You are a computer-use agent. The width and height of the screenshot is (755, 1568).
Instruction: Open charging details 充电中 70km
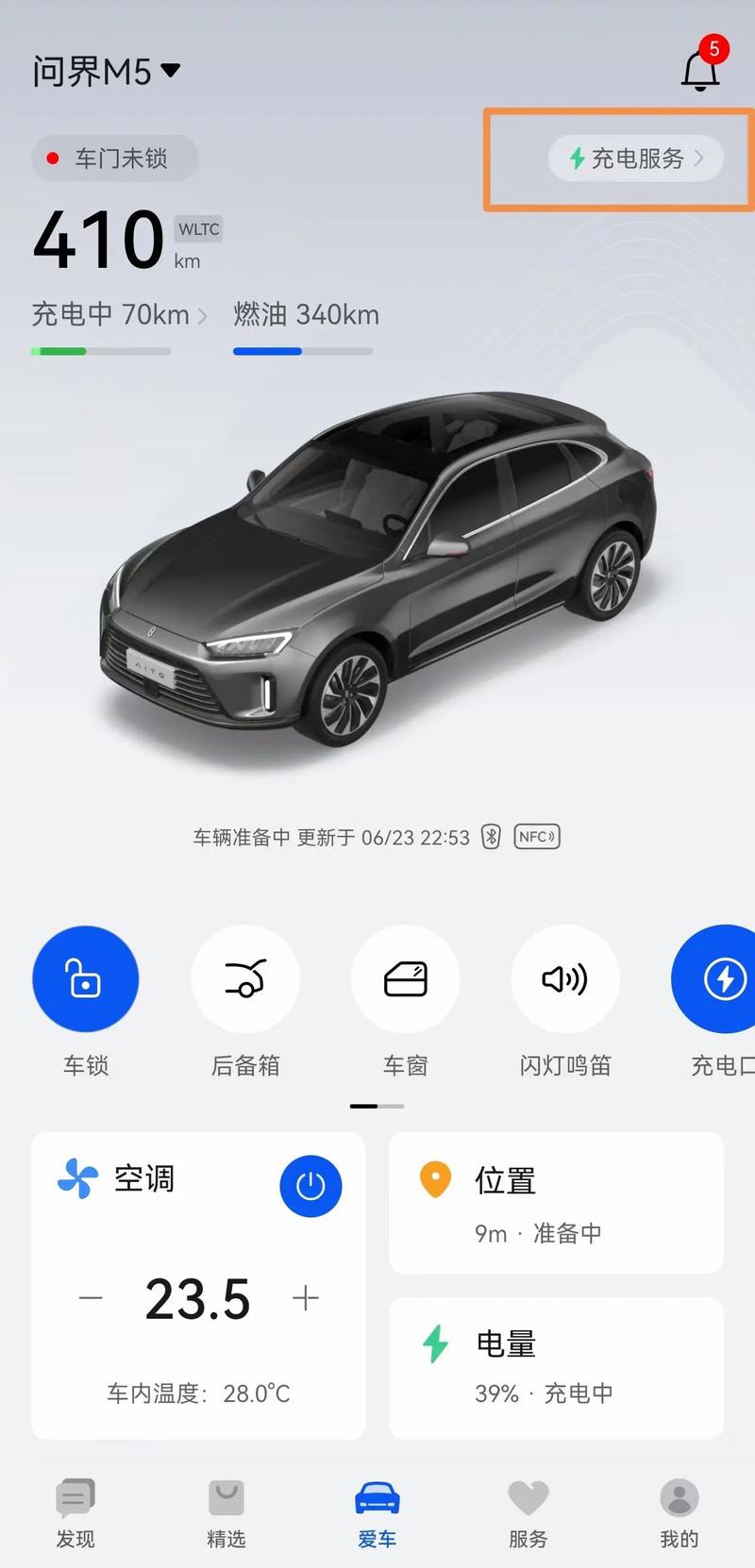click(119, 314)
